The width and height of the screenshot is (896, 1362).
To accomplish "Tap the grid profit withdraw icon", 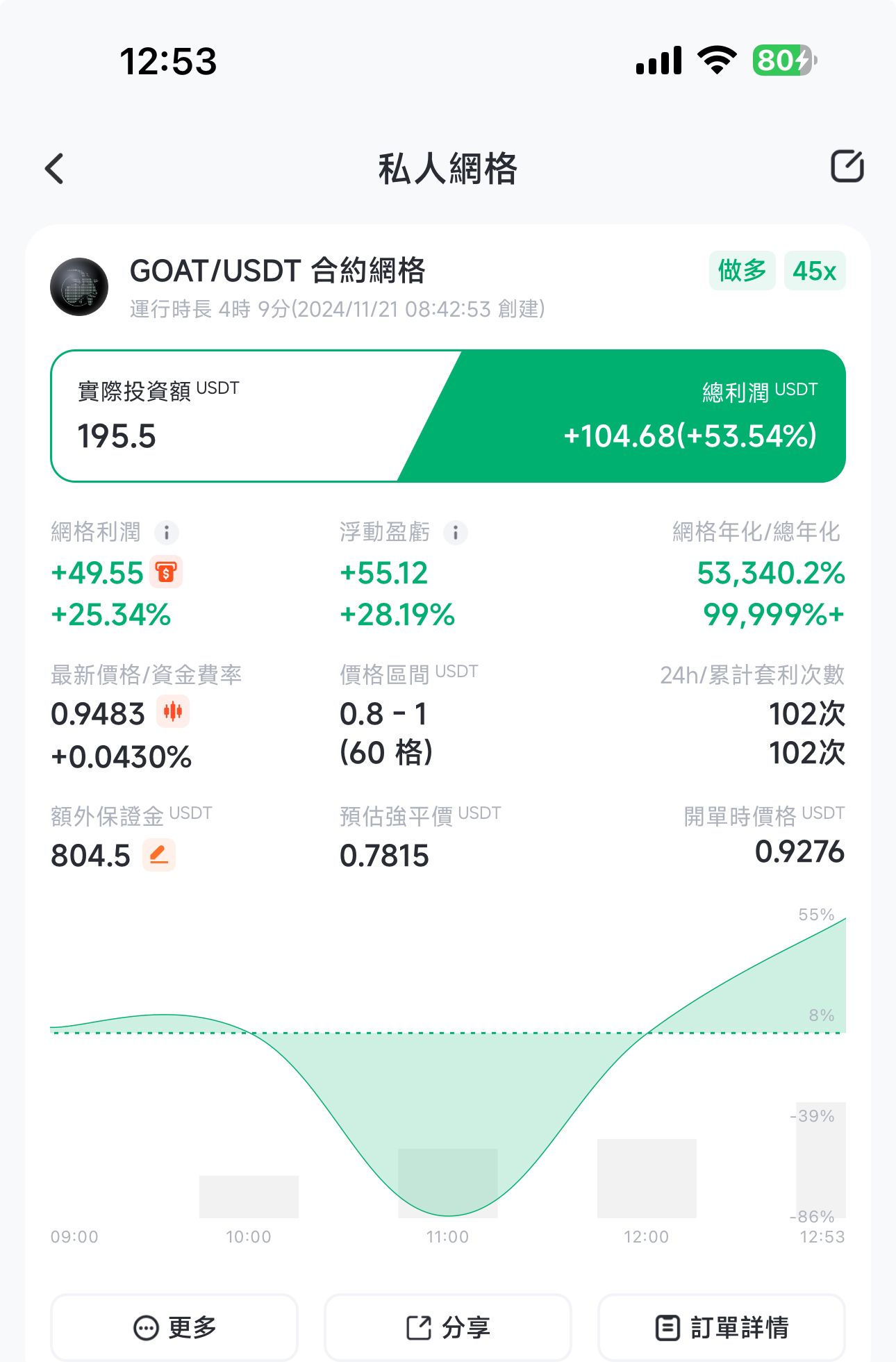I will tap(167, 573).
